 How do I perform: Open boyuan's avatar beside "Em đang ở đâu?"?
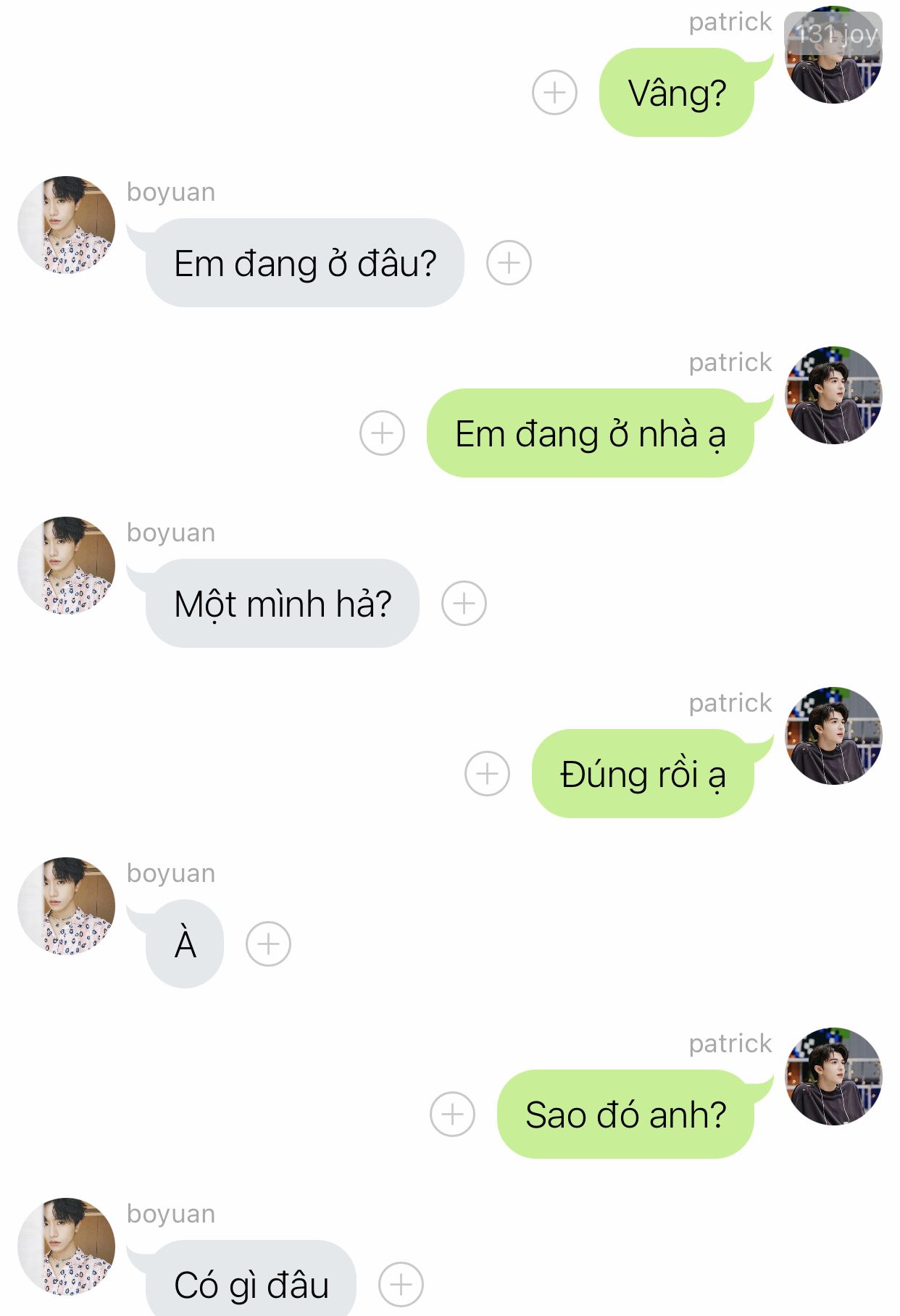(x=67, y=225)
